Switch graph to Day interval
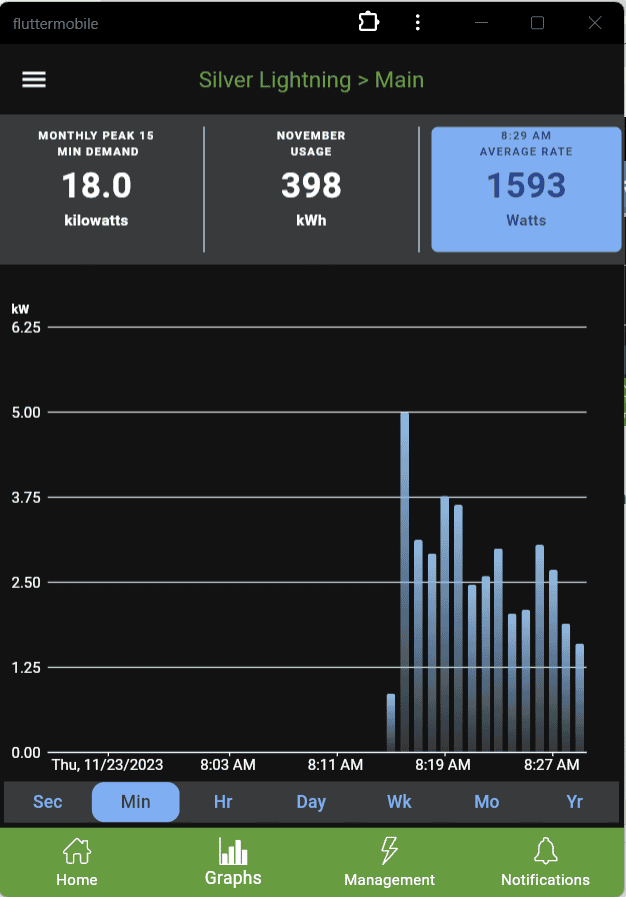 [311, 802]
